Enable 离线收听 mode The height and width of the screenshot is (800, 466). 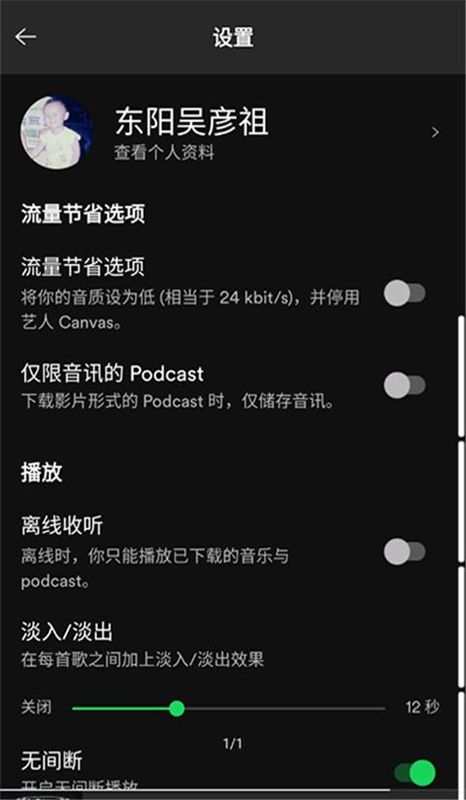405,552
